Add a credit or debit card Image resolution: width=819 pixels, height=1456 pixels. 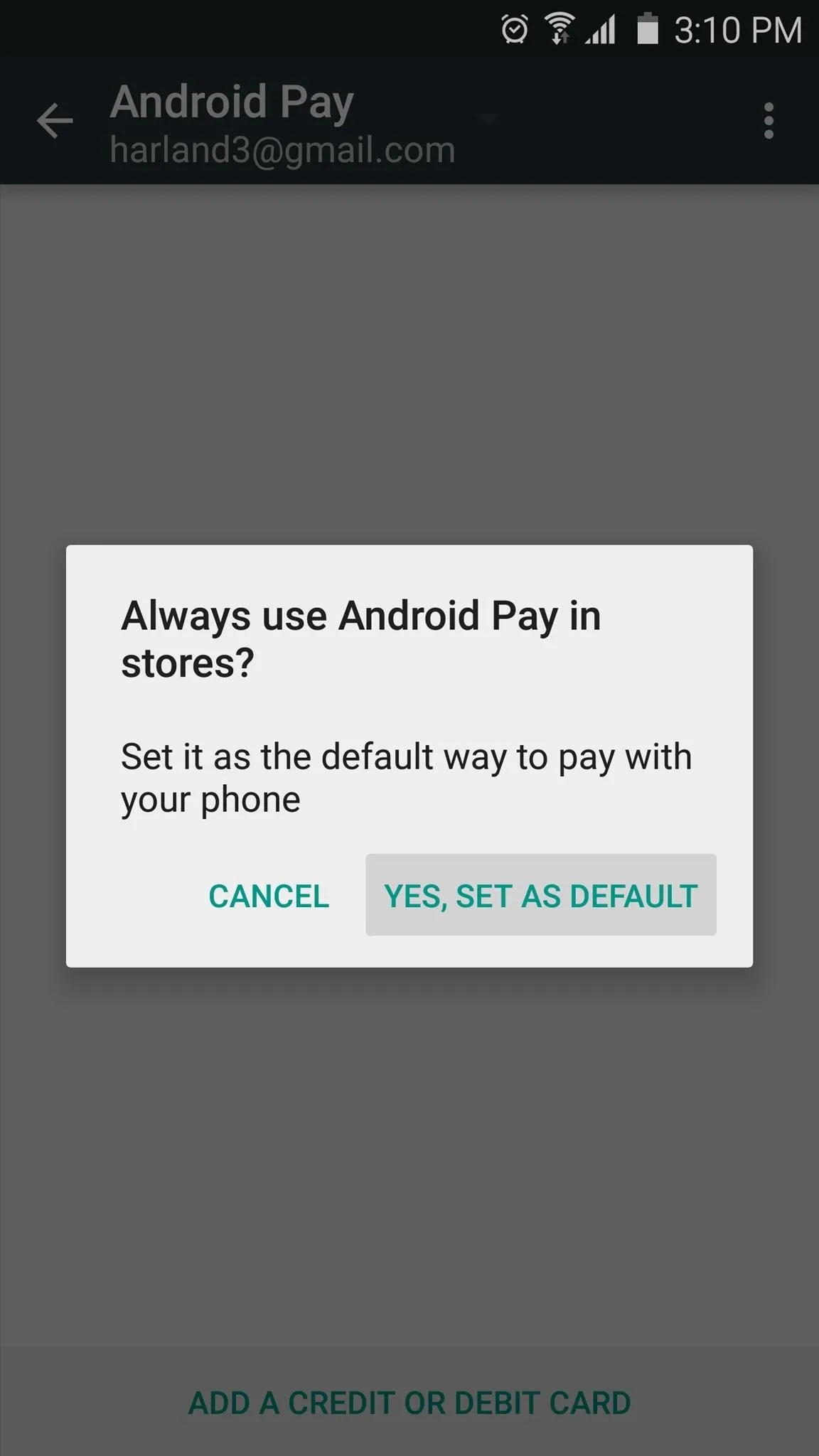click(x=409, y=1403)
